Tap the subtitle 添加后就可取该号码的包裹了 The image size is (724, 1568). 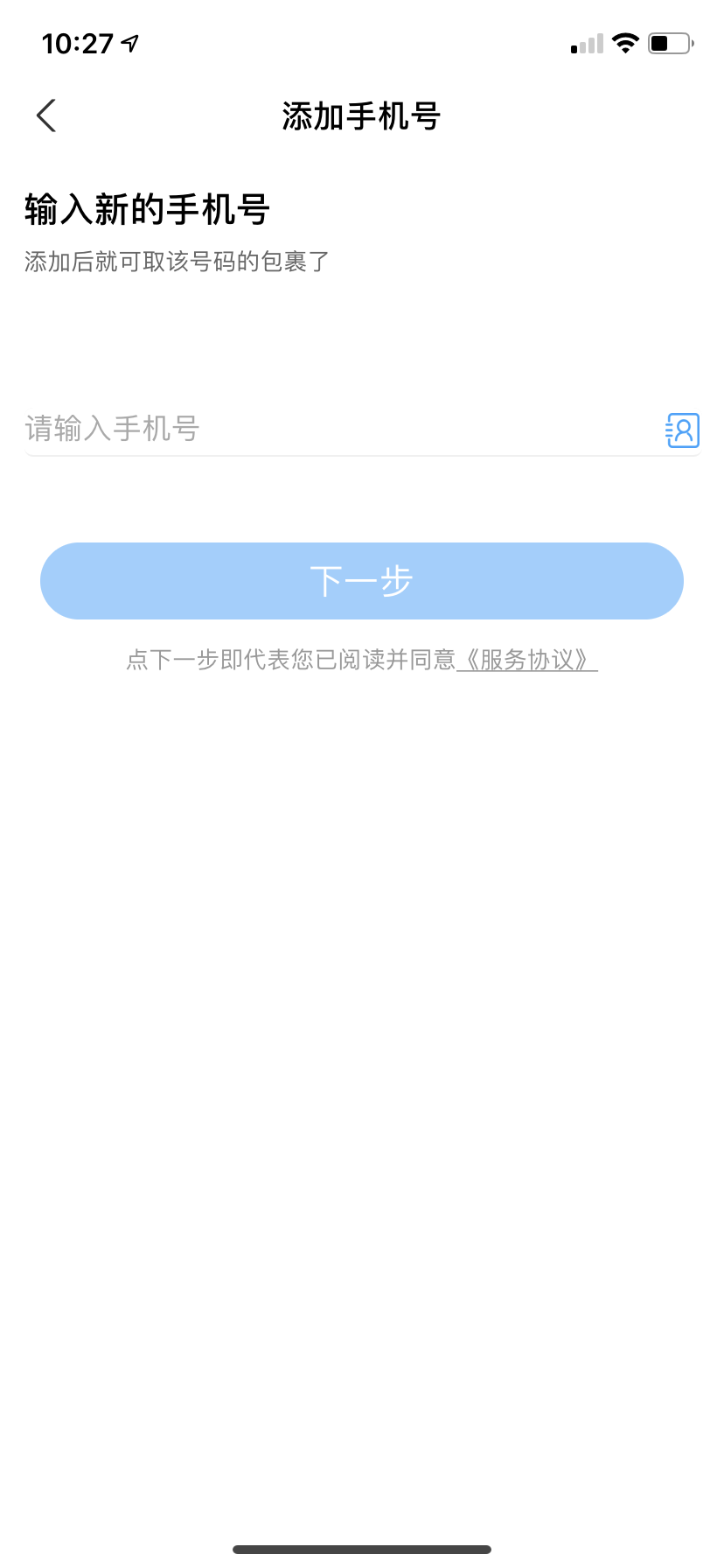175,261
